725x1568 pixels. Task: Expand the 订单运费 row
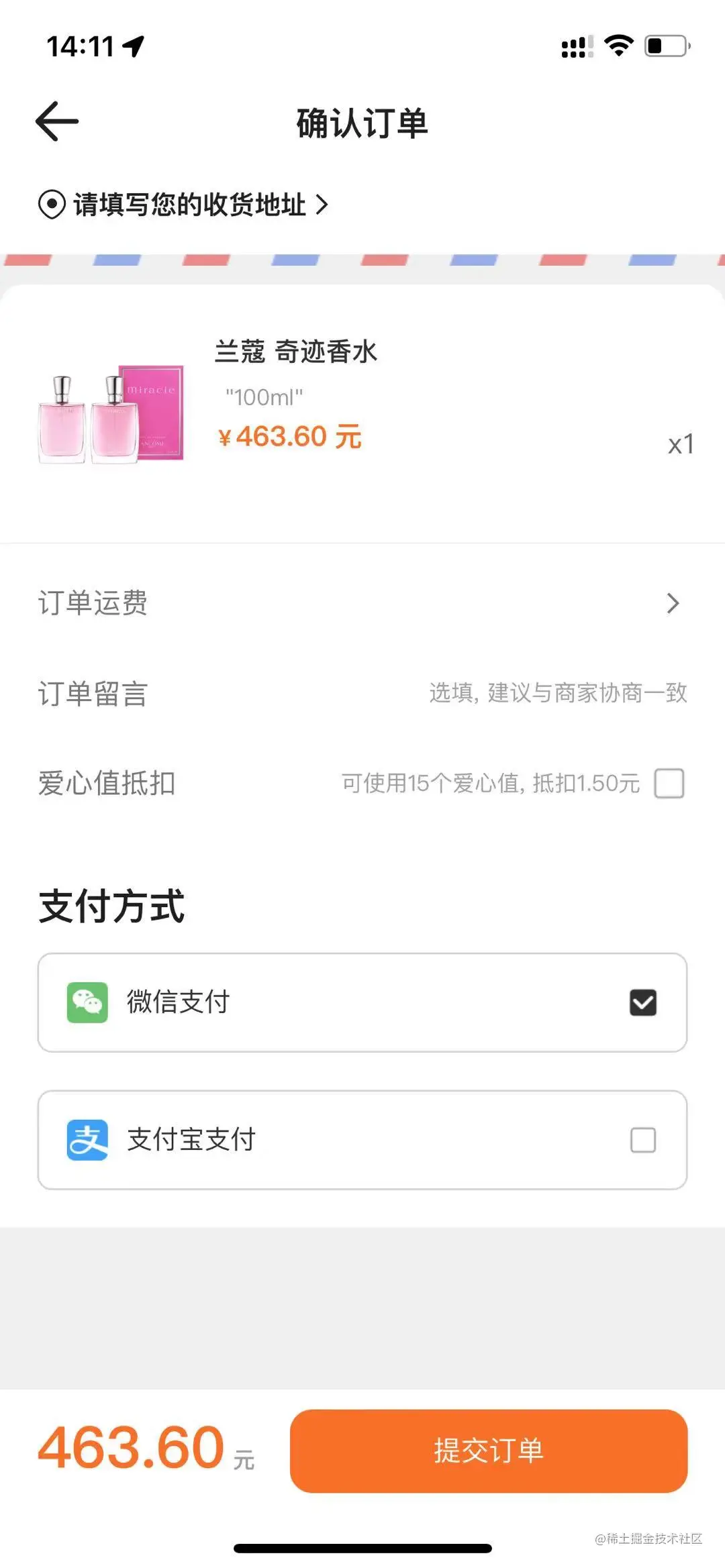673,603
